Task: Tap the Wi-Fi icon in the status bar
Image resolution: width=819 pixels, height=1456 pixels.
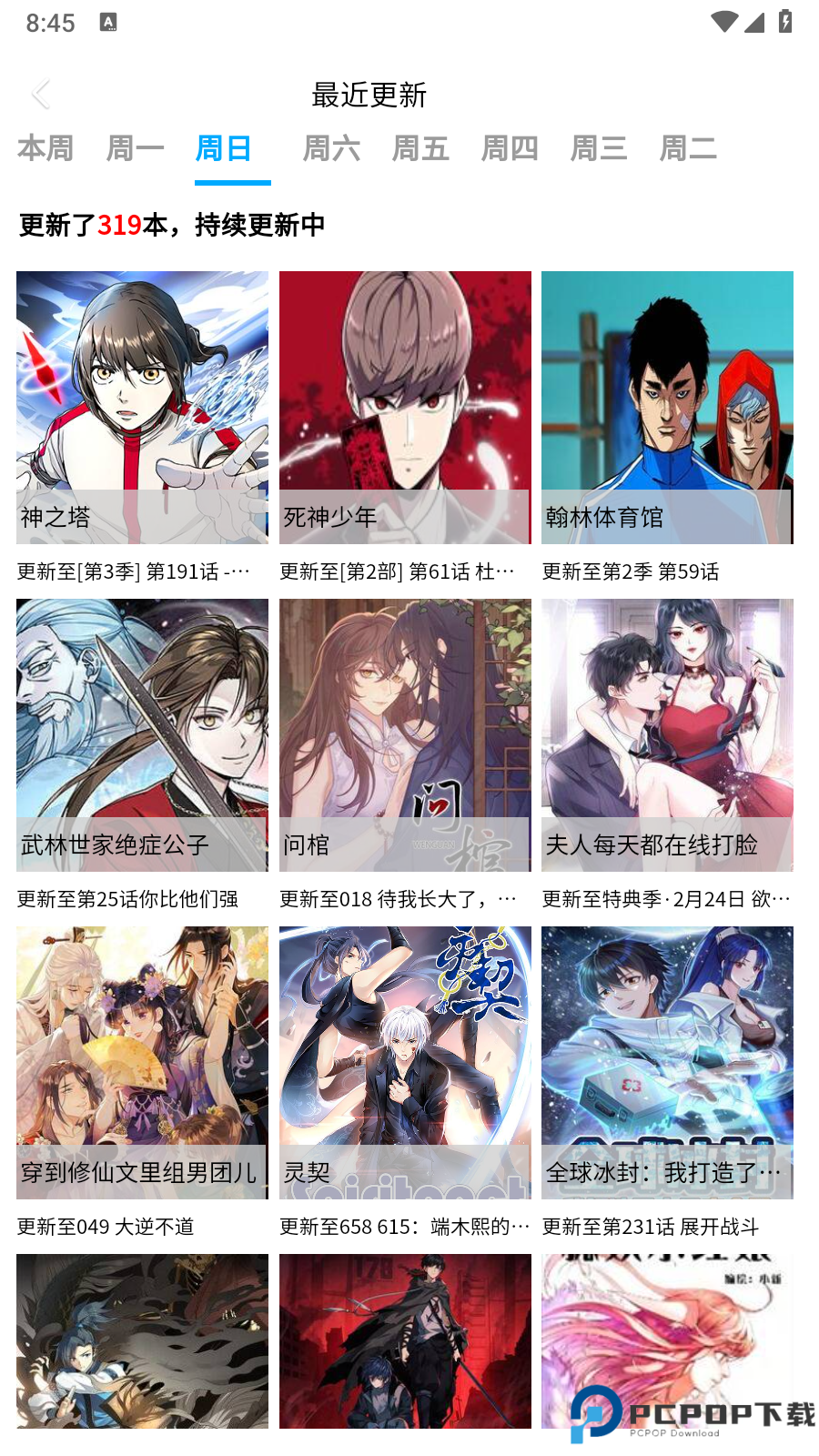Action: pos(723,23)
